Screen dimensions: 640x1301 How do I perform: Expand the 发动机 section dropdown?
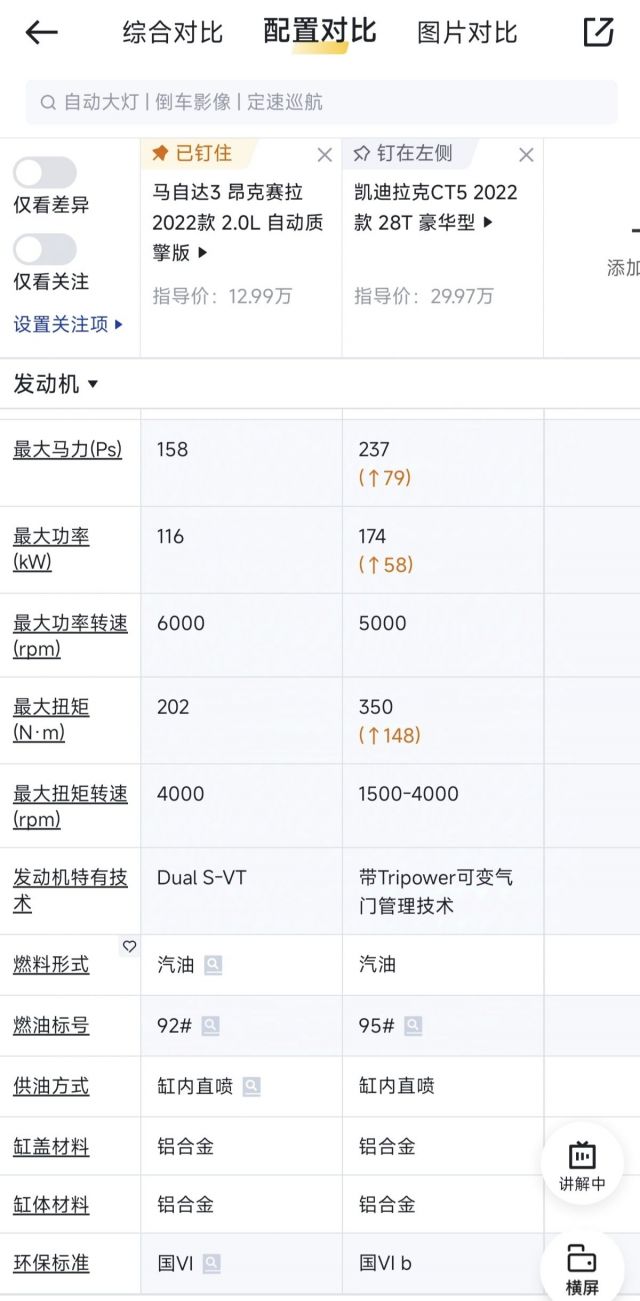point(56,384)
